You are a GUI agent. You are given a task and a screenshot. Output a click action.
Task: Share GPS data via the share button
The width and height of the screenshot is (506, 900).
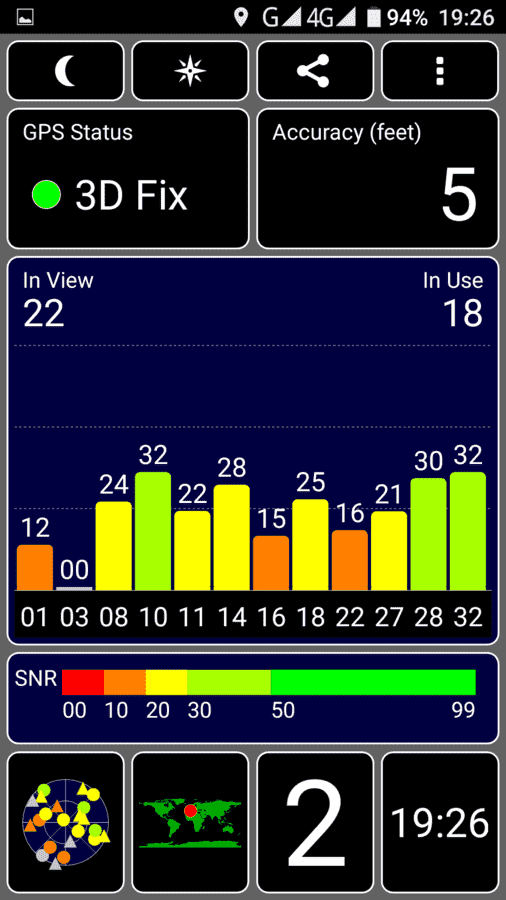pyautogui.click(x=315, y=71)
